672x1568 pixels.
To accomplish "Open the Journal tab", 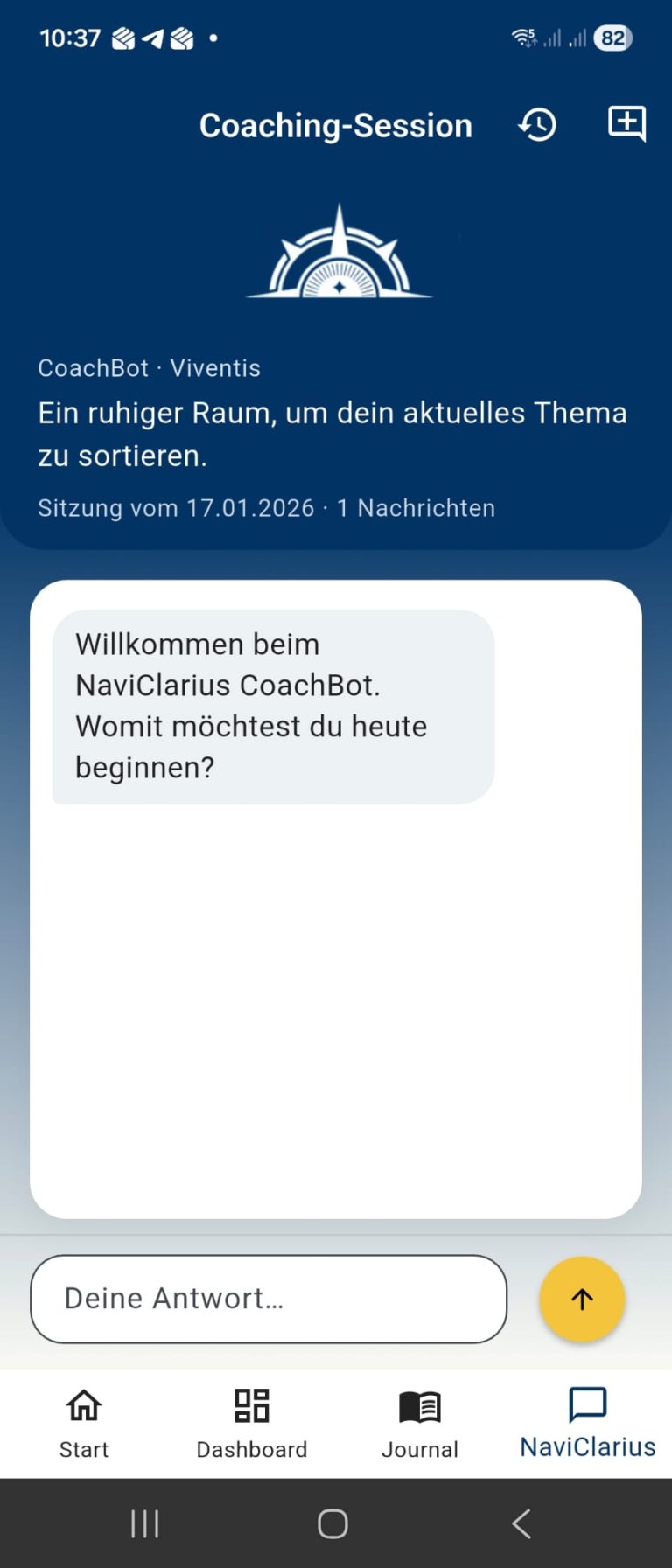I will tap(420, 1423).
